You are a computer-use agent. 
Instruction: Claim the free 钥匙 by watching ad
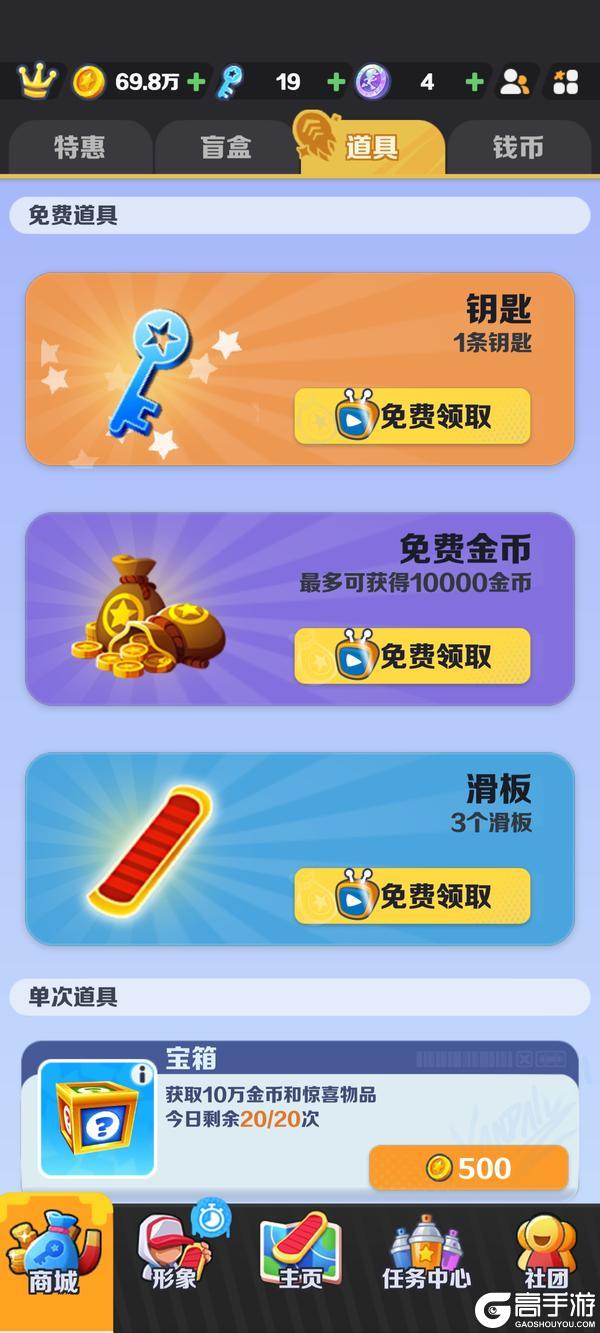click(412, 416)
